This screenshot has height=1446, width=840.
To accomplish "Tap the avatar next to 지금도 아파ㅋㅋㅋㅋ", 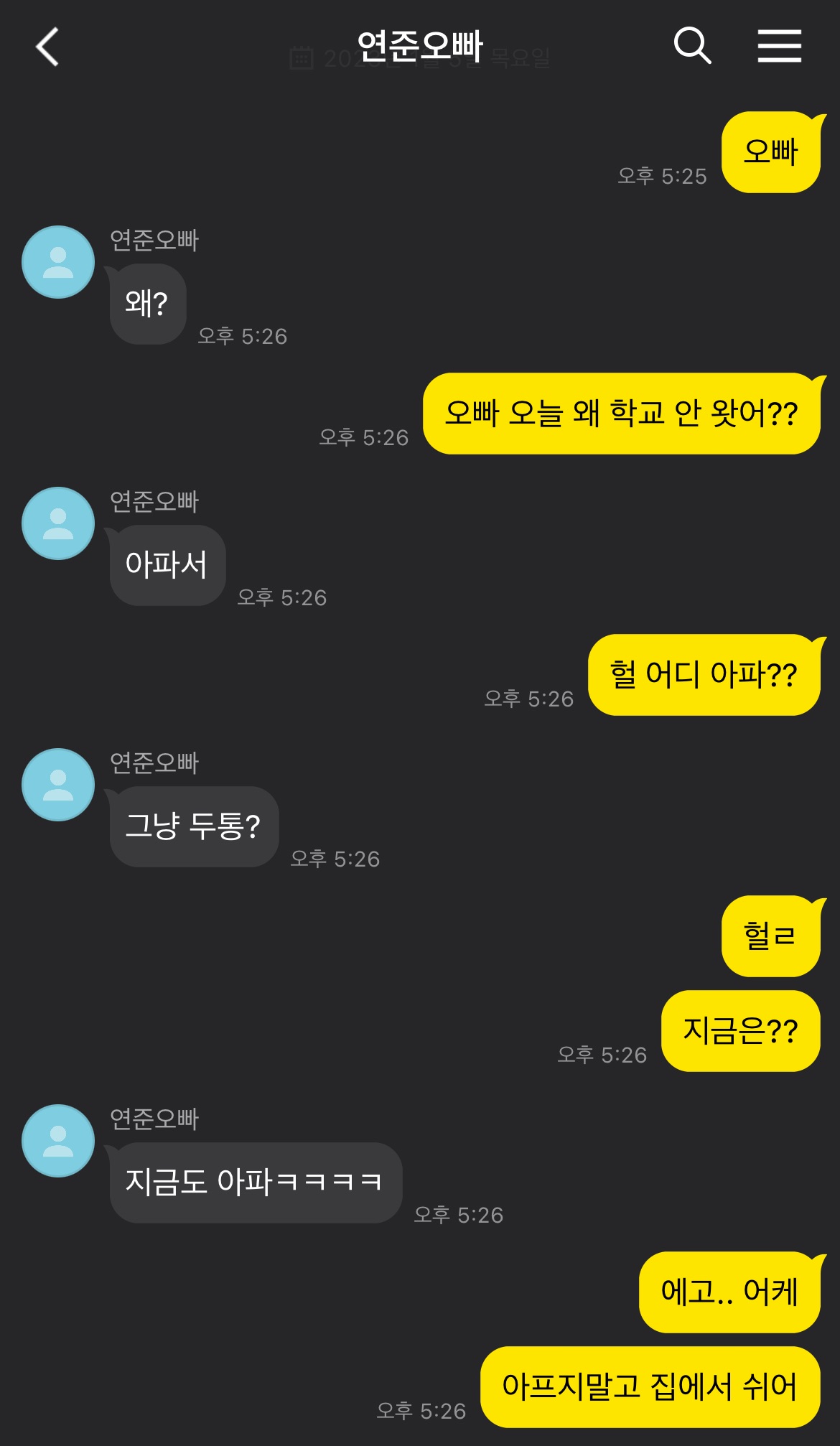I will click(58, 1141).
